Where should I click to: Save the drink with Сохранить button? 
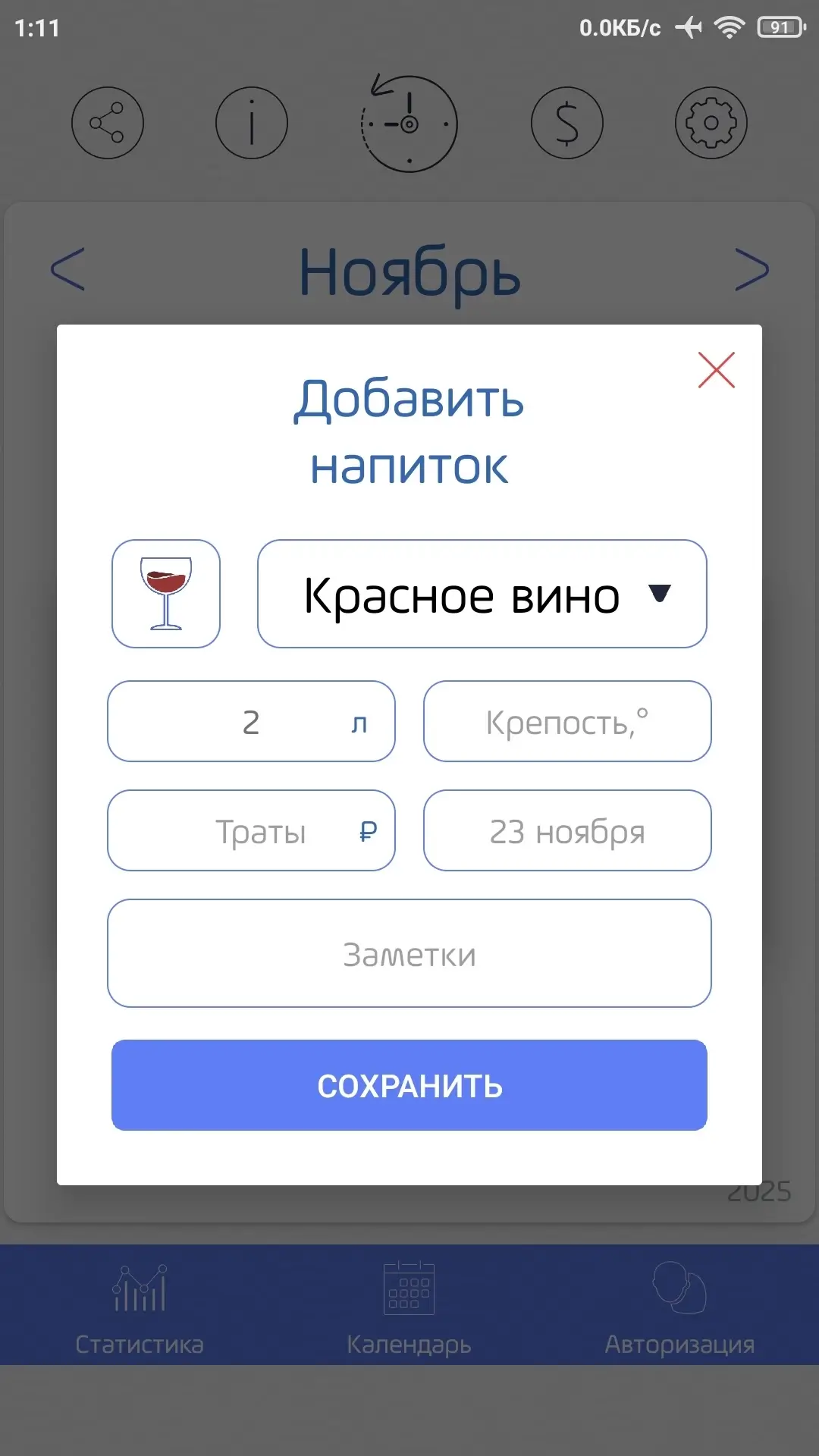pyautogui.click(x=409, y=1085)
